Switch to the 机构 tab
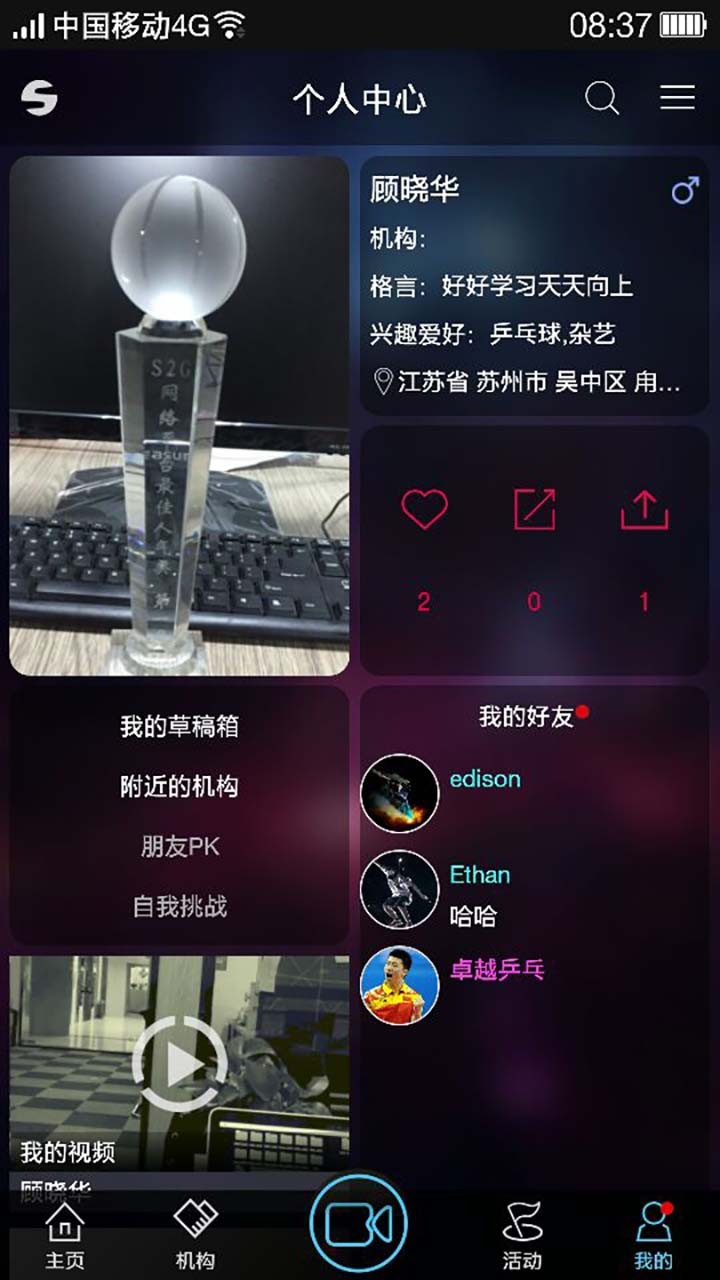The height and width of the screenshot is (1280, 720). (x=195, y=1236)
